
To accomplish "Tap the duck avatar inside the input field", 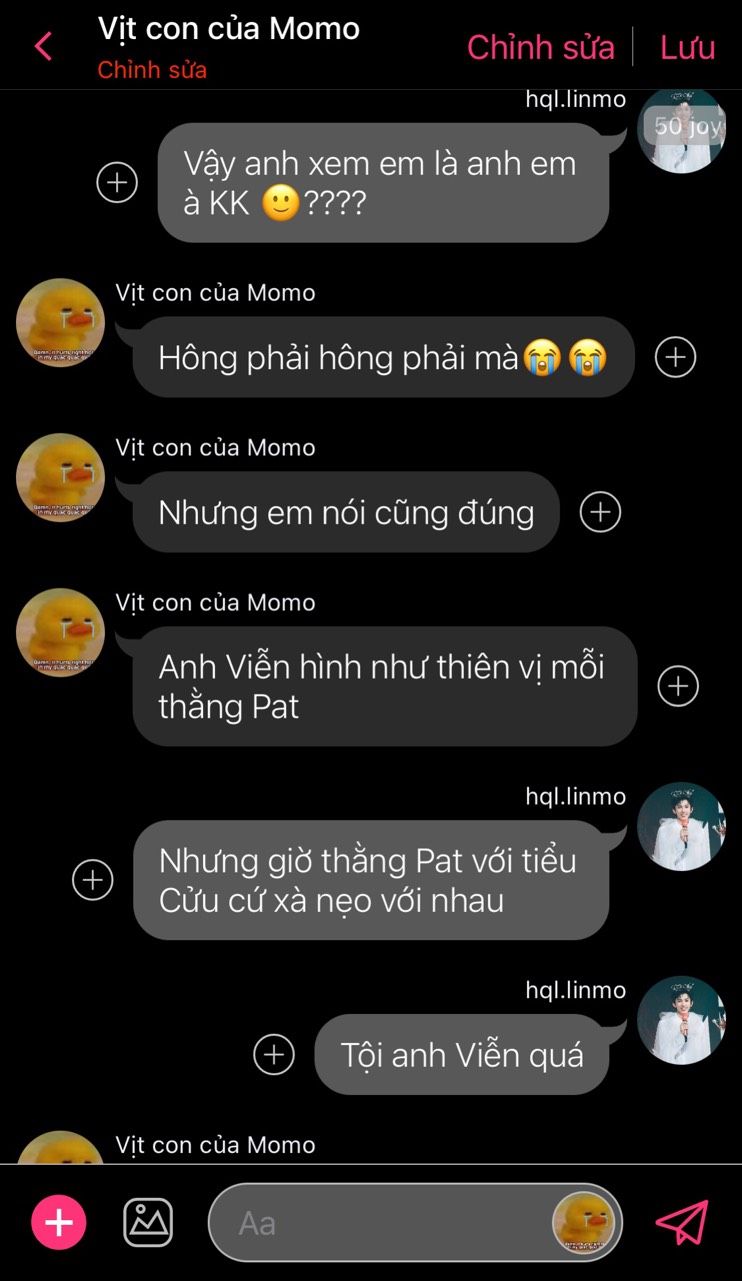I will pyautogui.click(x=585, y=1223).
